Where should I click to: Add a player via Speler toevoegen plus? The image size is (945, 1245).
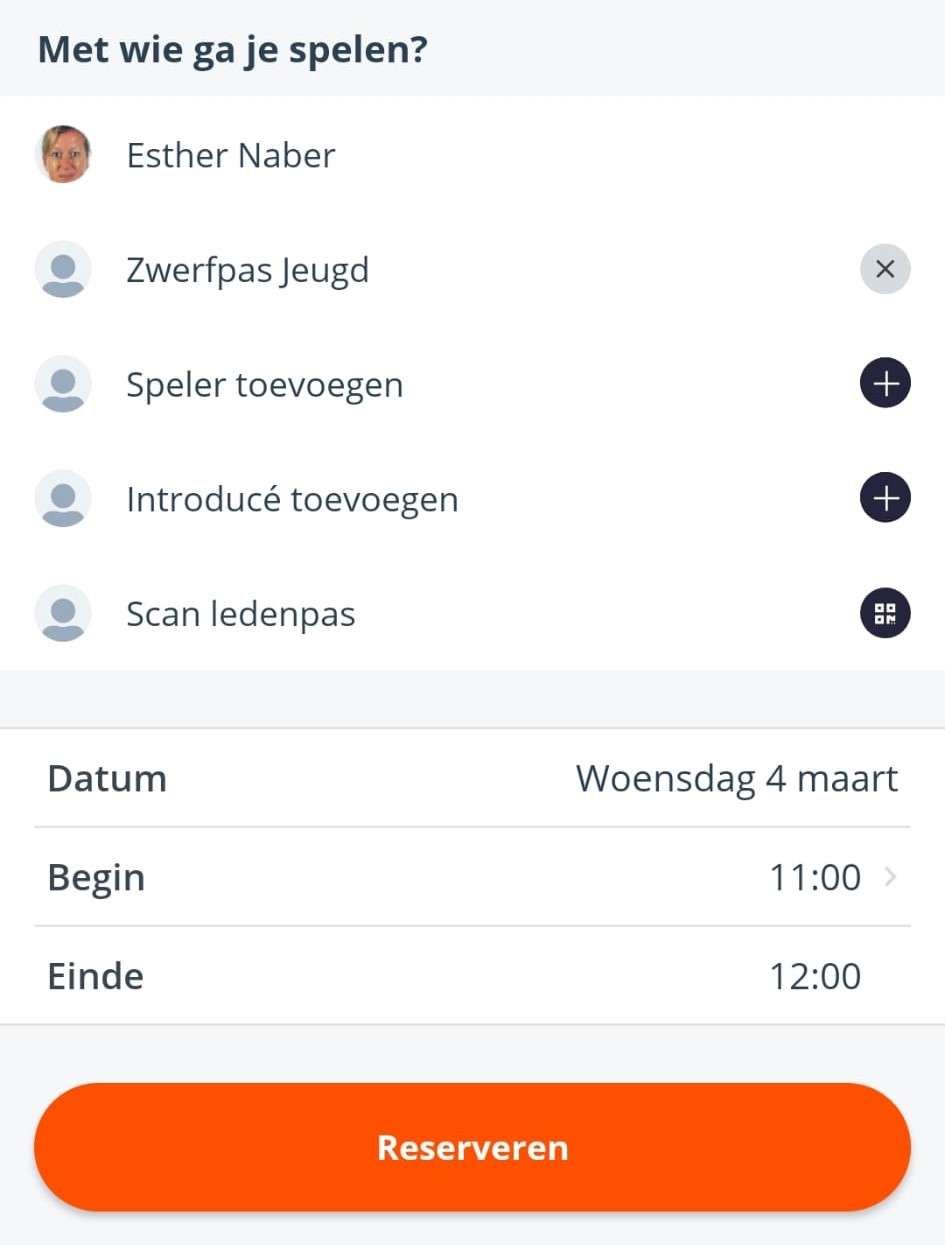[x=885, y=384]
